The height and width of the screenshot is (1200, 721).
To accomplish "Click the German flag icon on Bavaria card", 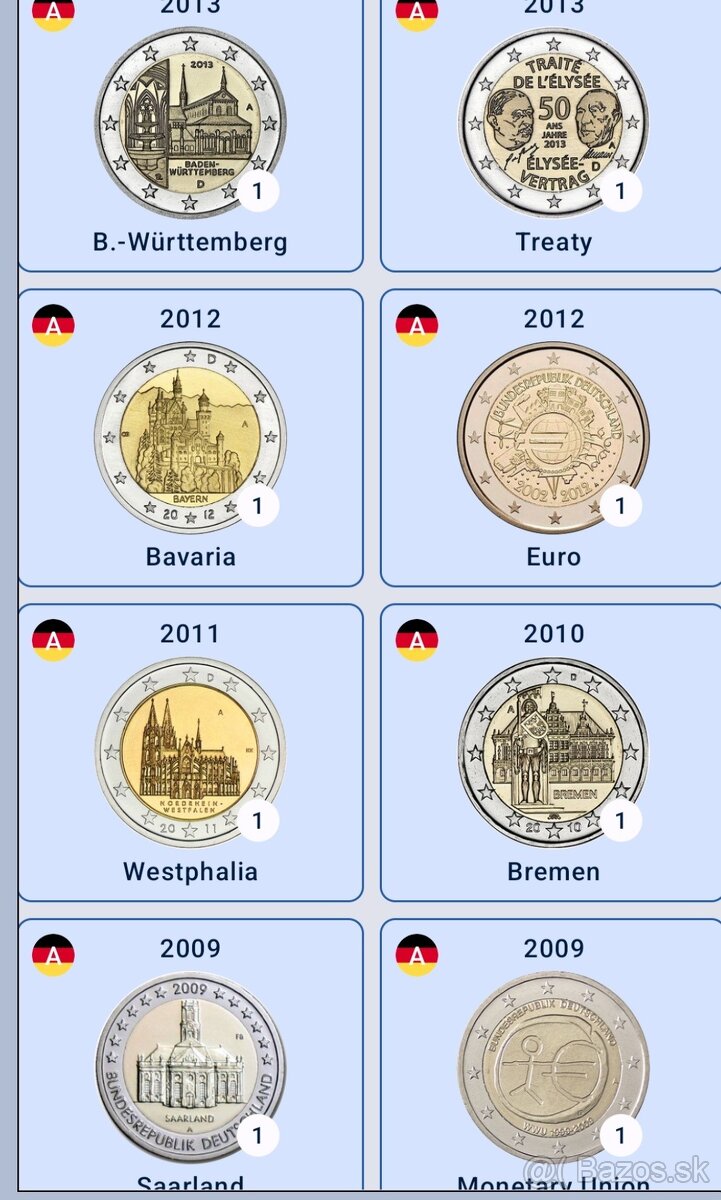I will [x=52, y=327].
